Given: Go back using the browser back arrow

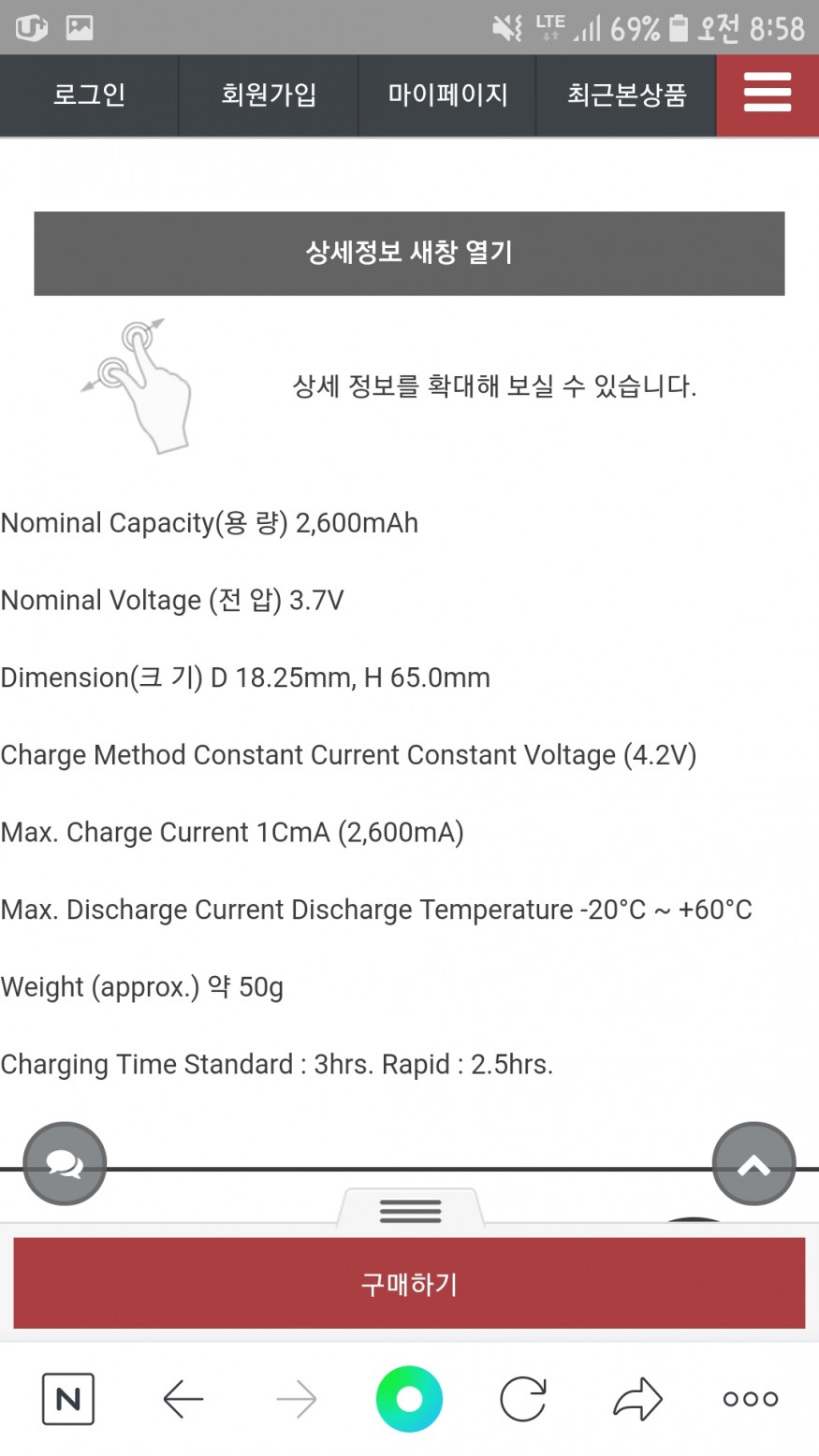Looking at the screenshot, I should point(183,1399).
